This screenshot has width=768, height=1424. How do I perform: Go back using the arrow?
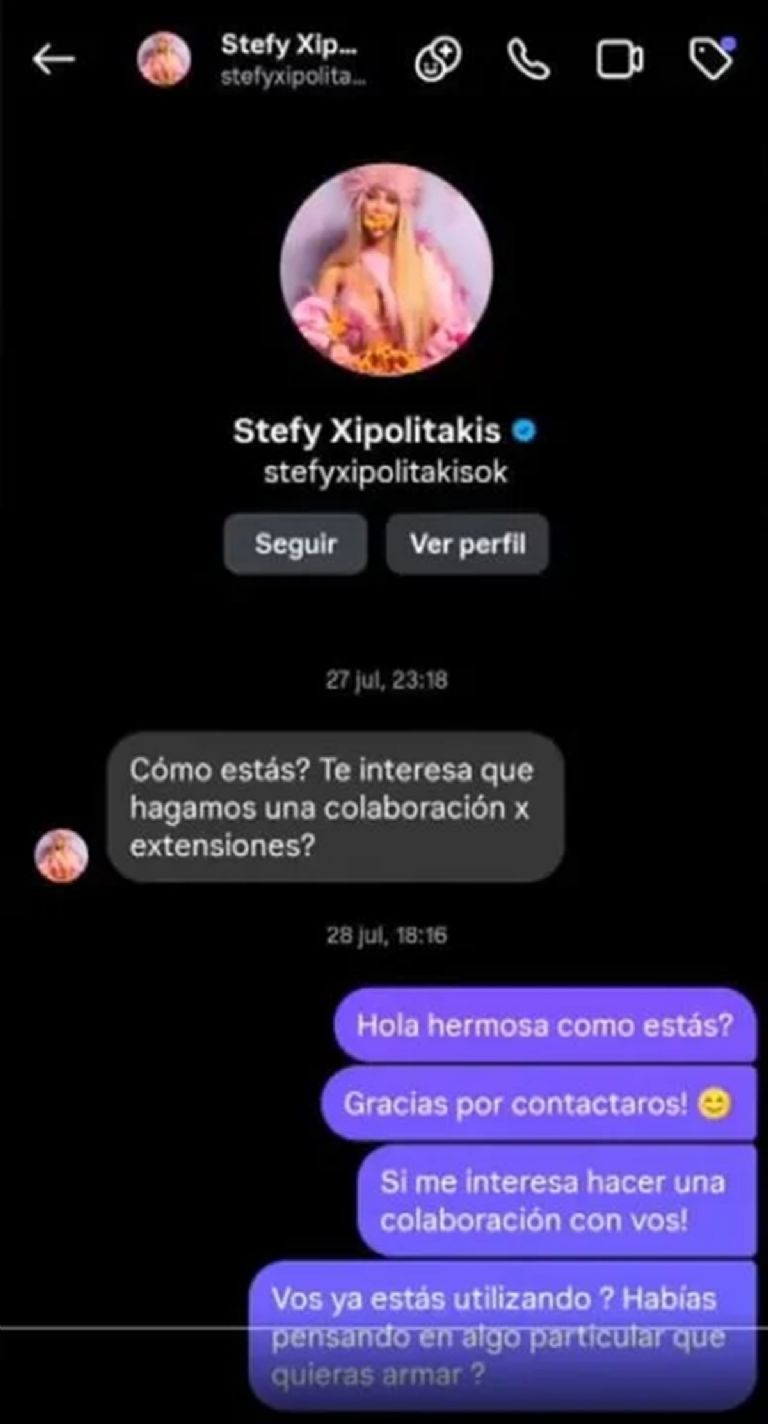(54, 60)
